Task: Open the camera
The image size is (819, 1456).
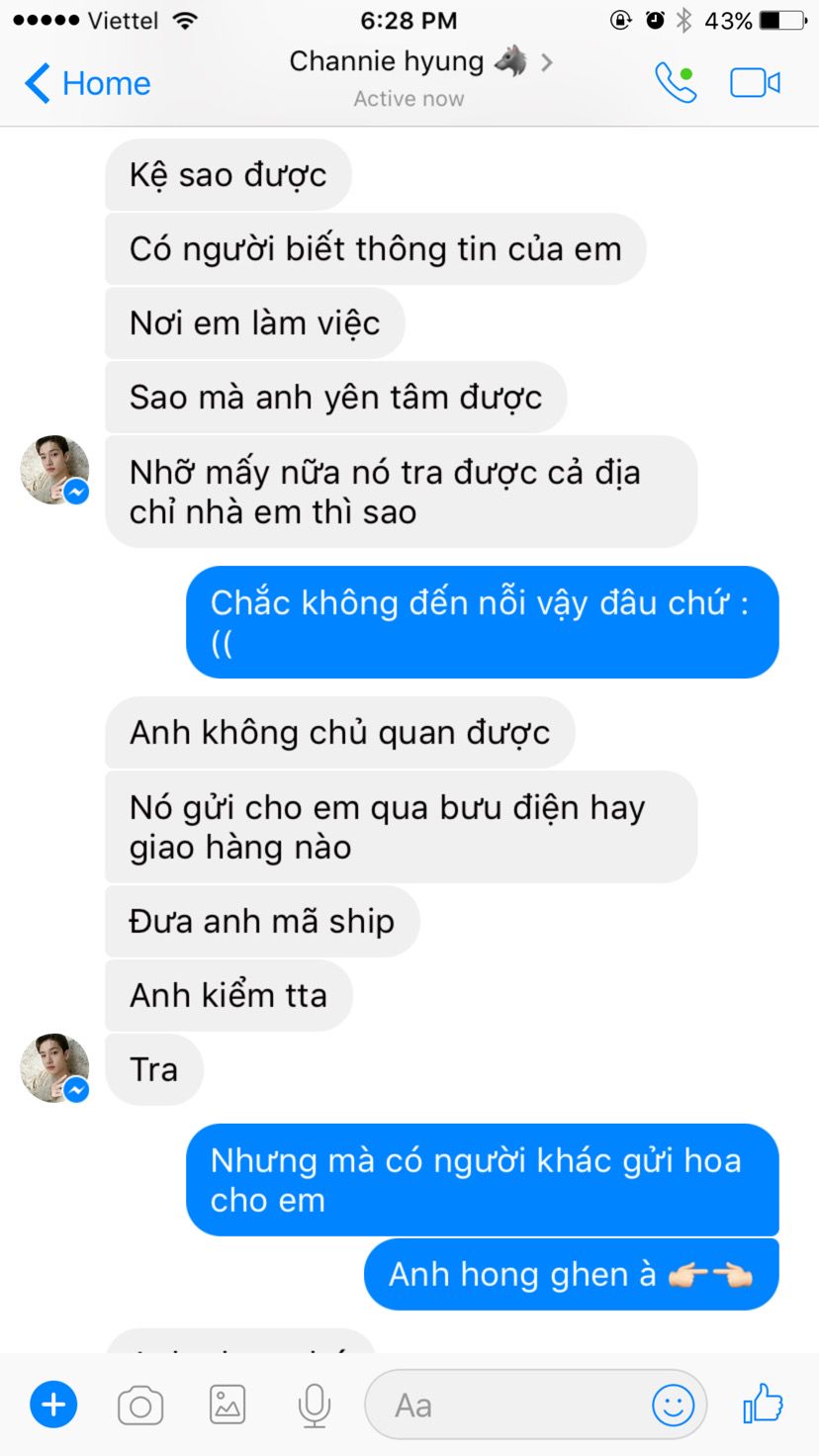Action: point(140,1405)
